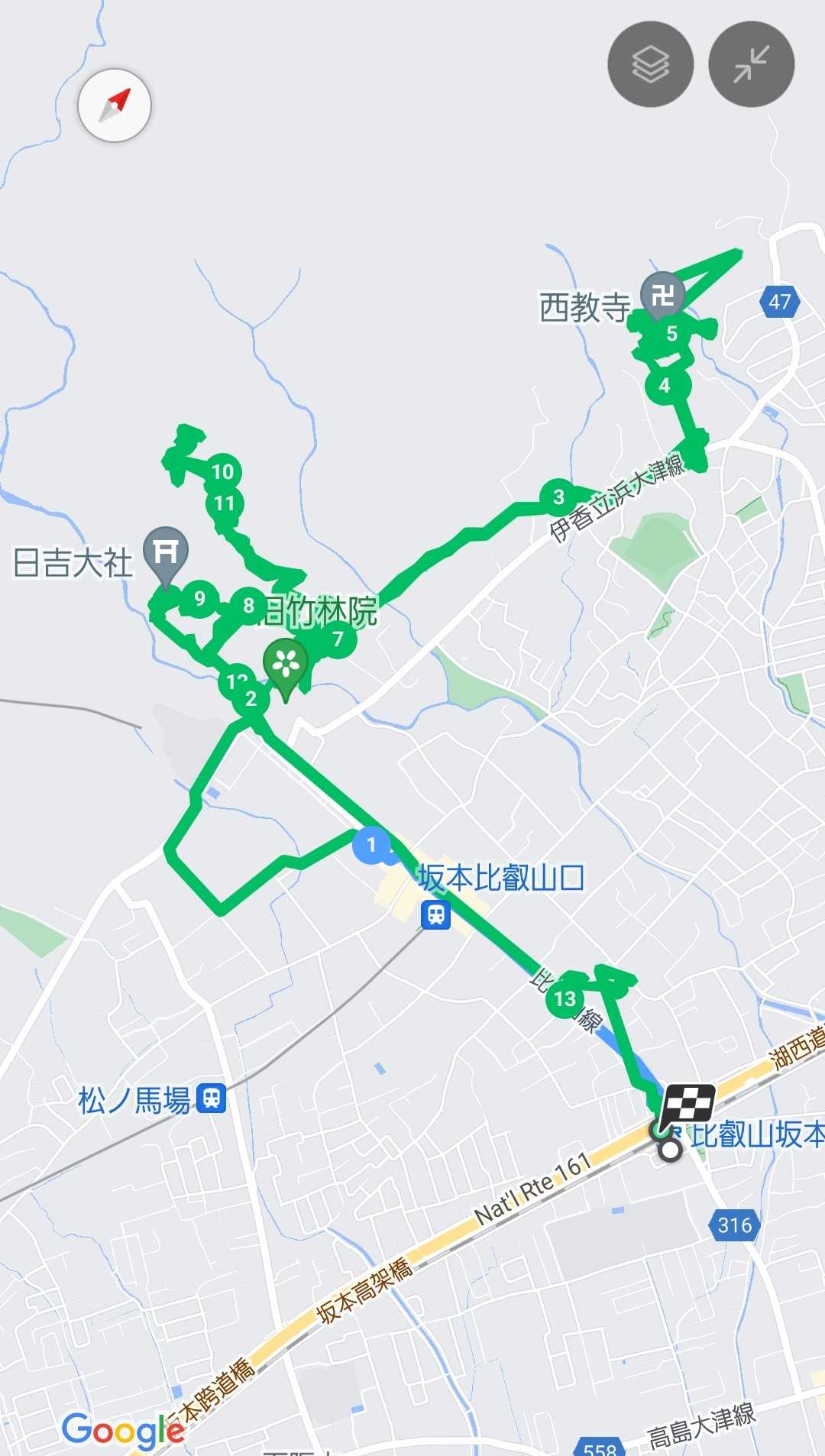The height and width of the screenshot is (1456, 825).
Task: Open waypoint 4 on the route
Action: 665,386
